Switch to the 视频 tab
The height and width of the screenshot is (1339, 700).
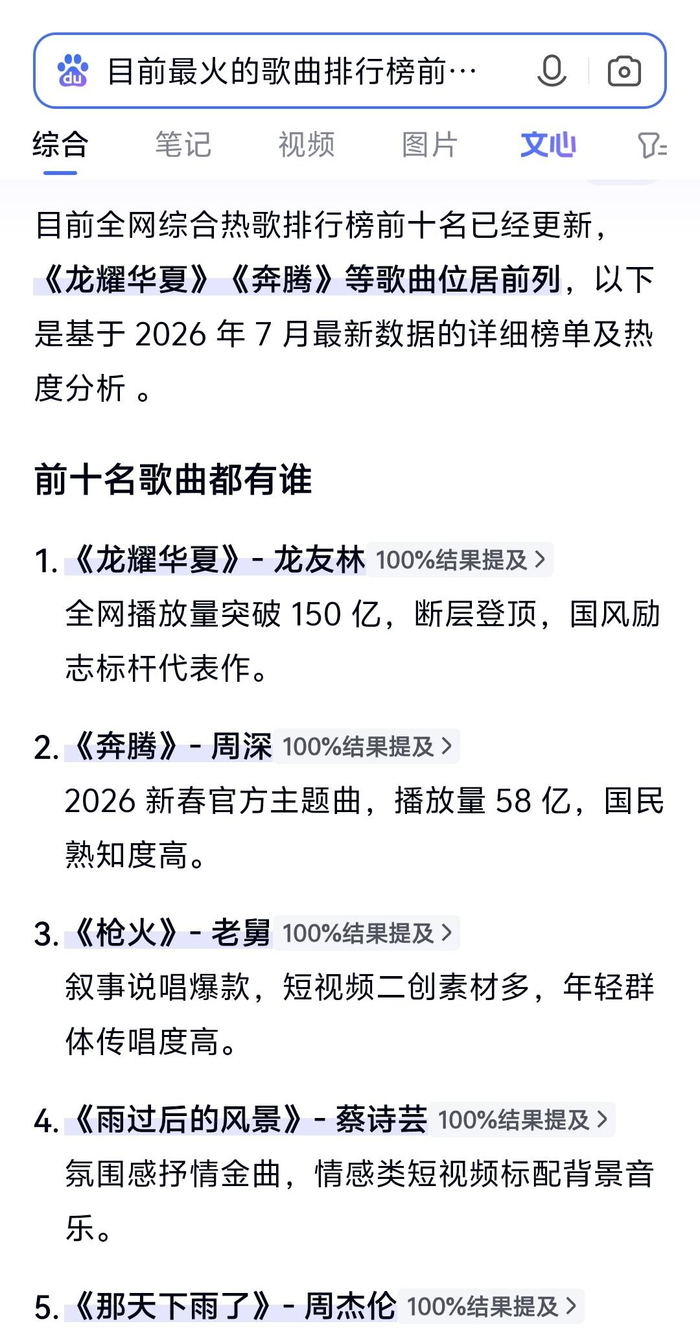tap(306, 144)
